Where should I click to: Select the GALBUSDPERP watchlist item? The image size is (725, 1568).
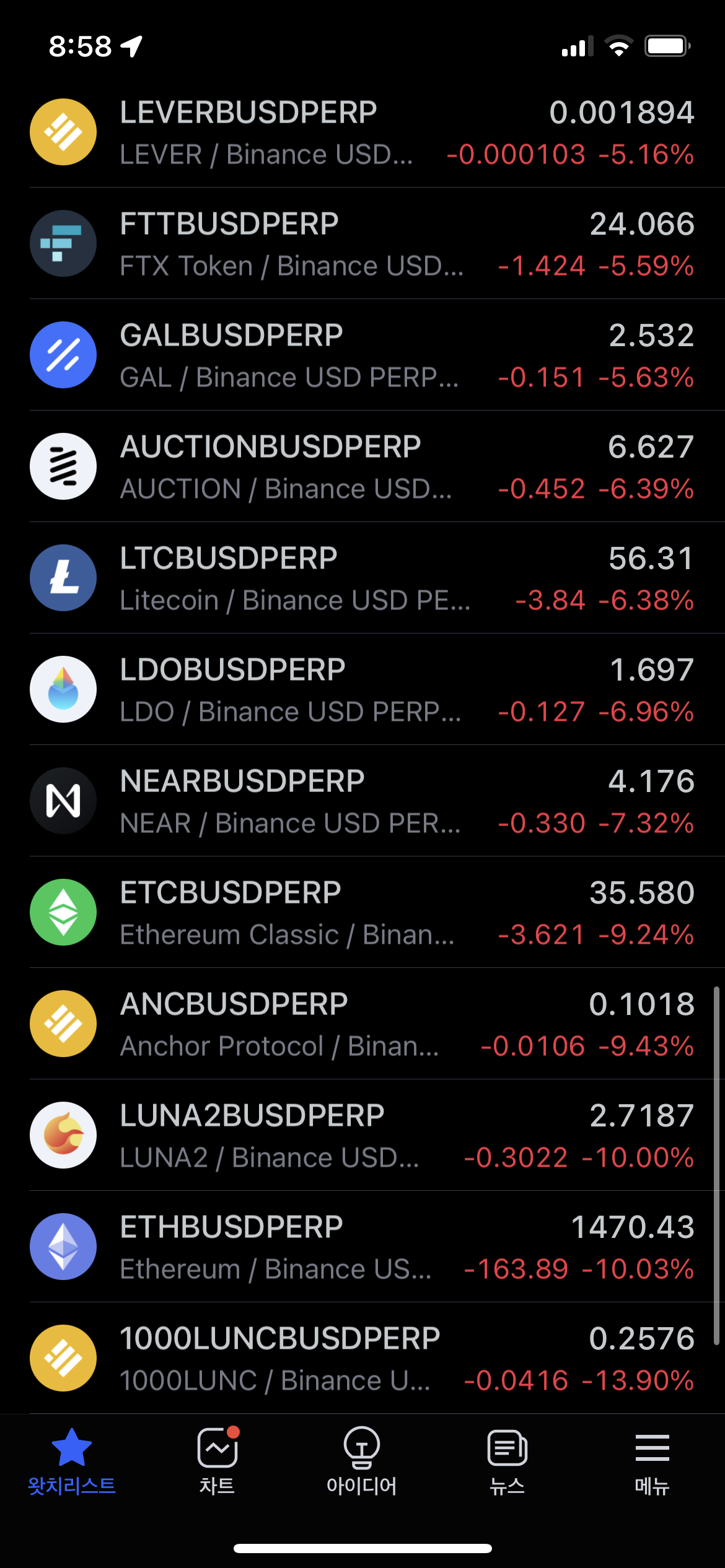point(362,355)
